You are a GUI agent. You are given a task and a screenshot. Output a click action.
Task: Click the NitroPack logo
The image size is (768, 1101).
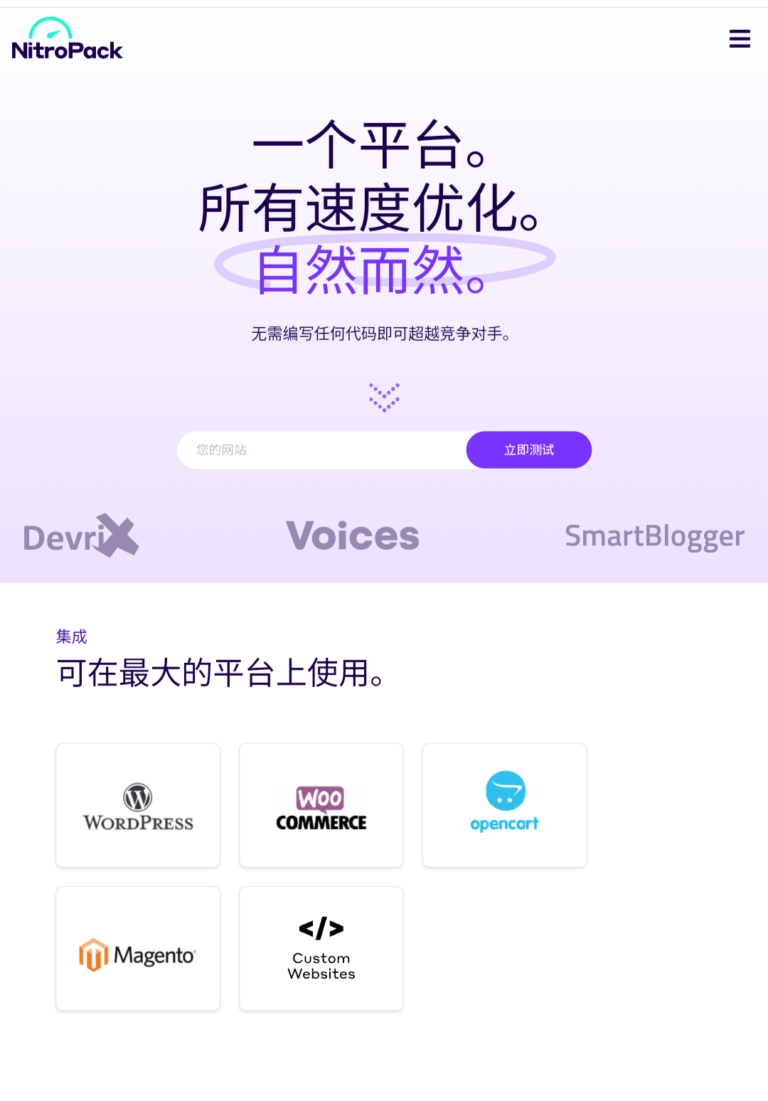(x=65, y=38)
